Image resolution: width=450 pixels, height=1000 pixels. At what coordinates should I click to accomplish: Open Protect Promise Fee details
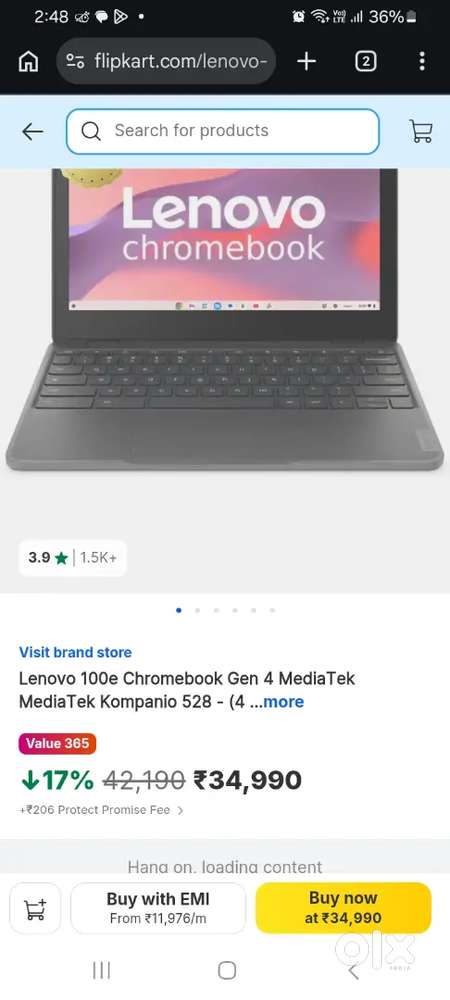click(x=102, y=810)
